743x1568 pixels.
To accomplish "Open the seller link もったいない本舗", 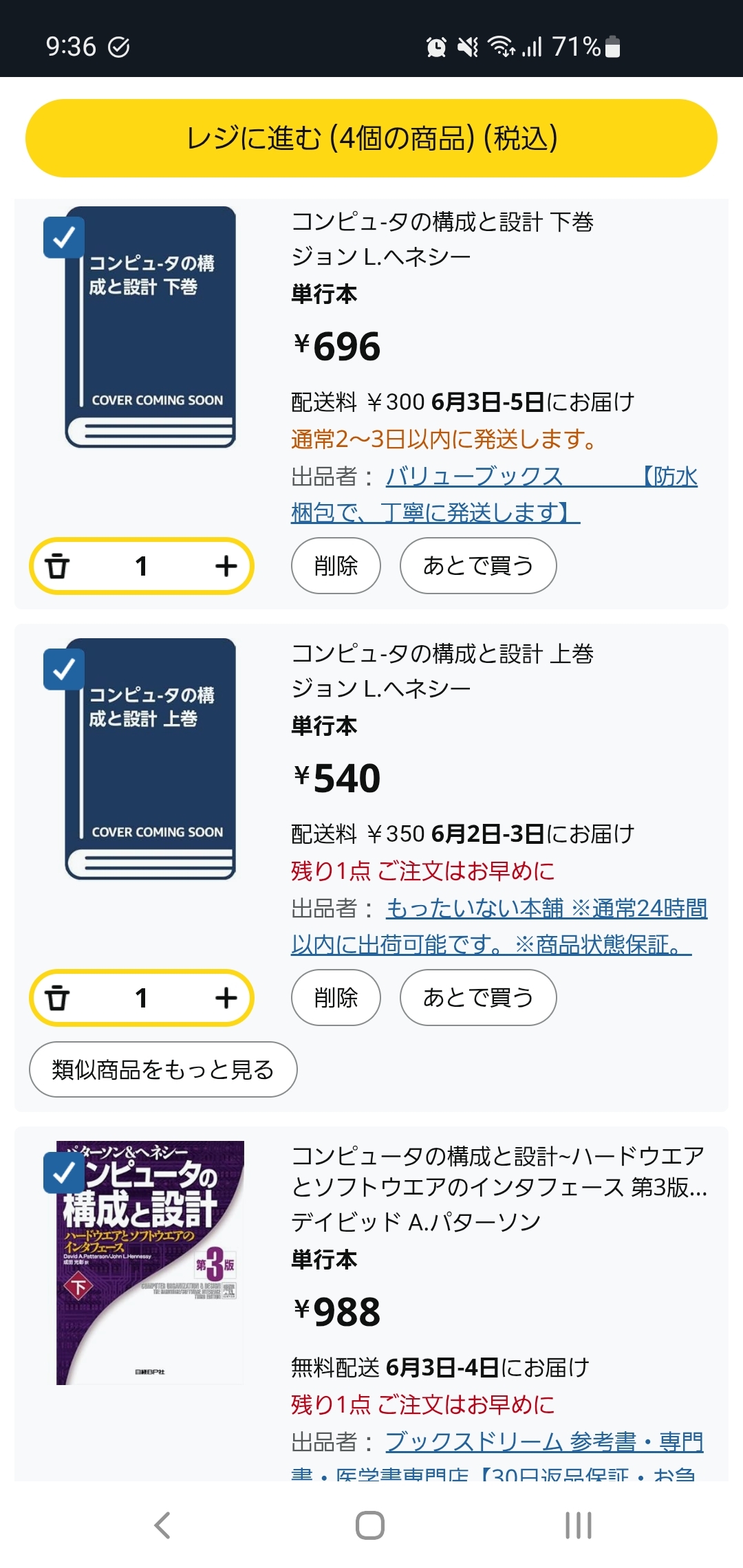I will click(475, 908).
